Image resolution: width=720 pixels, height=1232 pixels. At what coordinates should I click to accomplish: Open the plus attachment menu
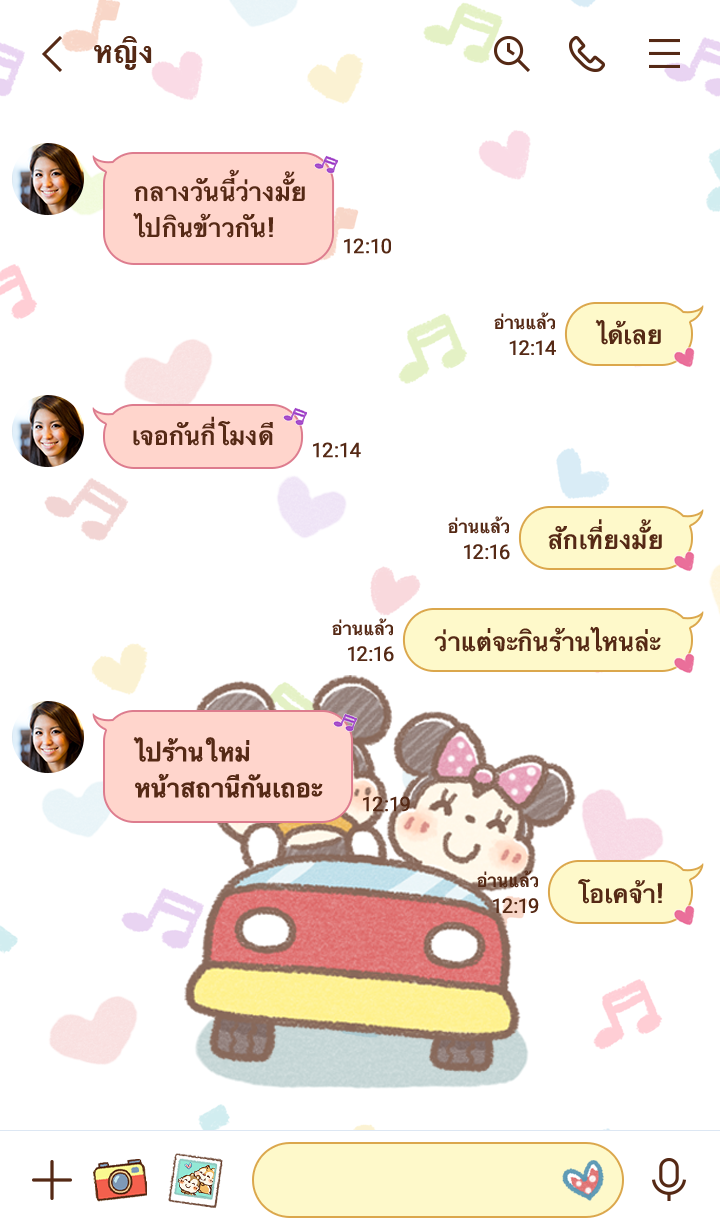point(52,1181)
